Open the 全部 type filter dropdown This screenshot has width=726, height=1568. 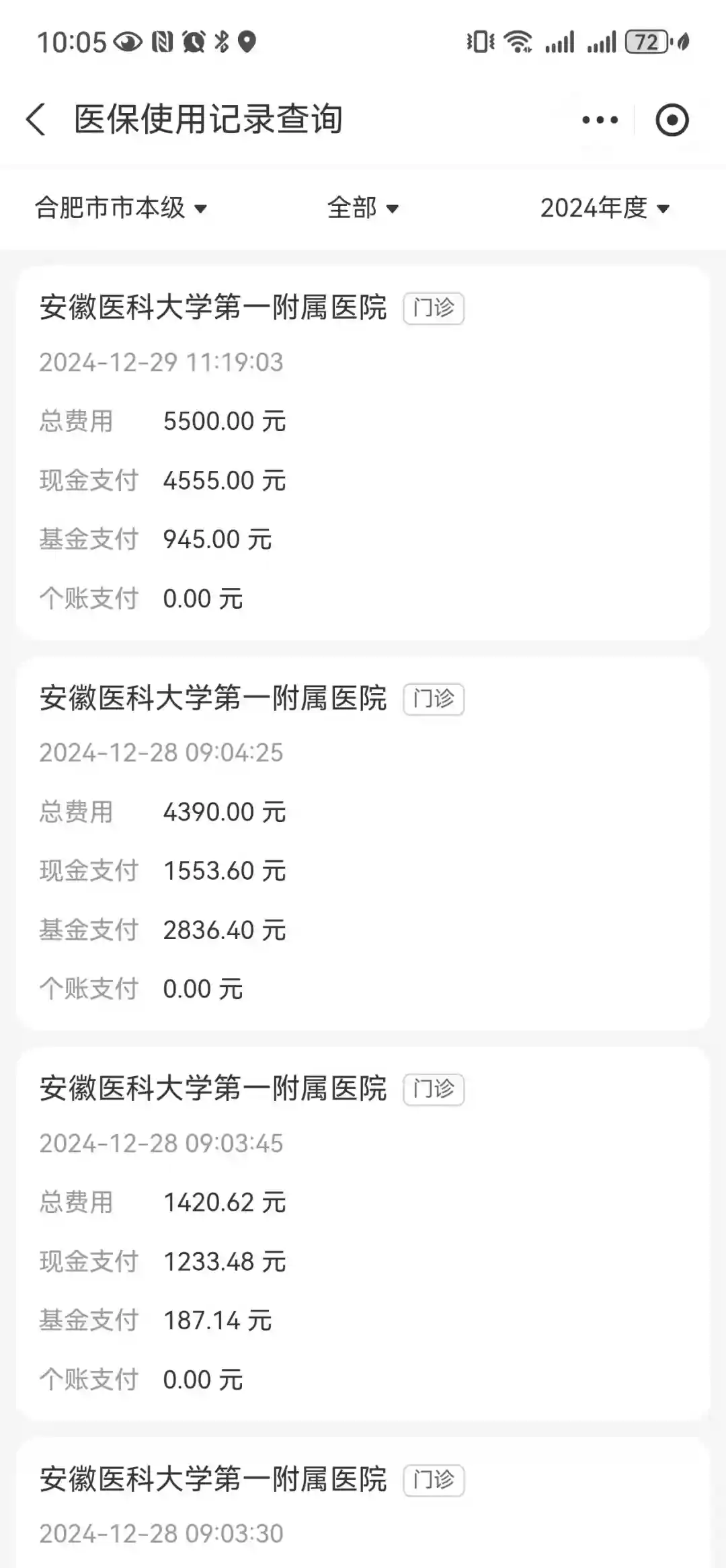coord(363,208)
